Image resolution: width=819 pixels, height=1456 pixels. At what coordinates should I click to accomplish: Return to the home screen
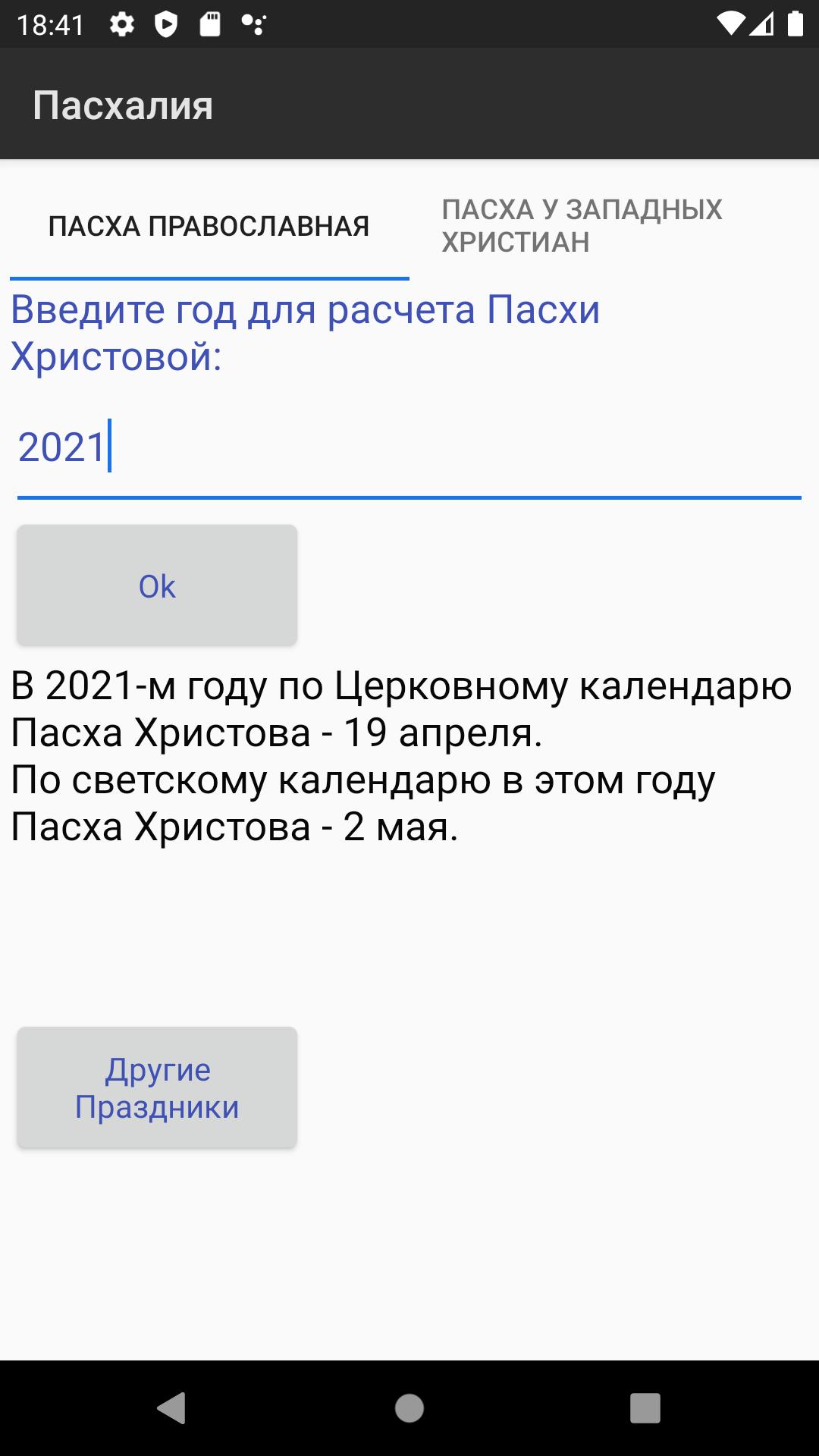tap(409, 1408)
